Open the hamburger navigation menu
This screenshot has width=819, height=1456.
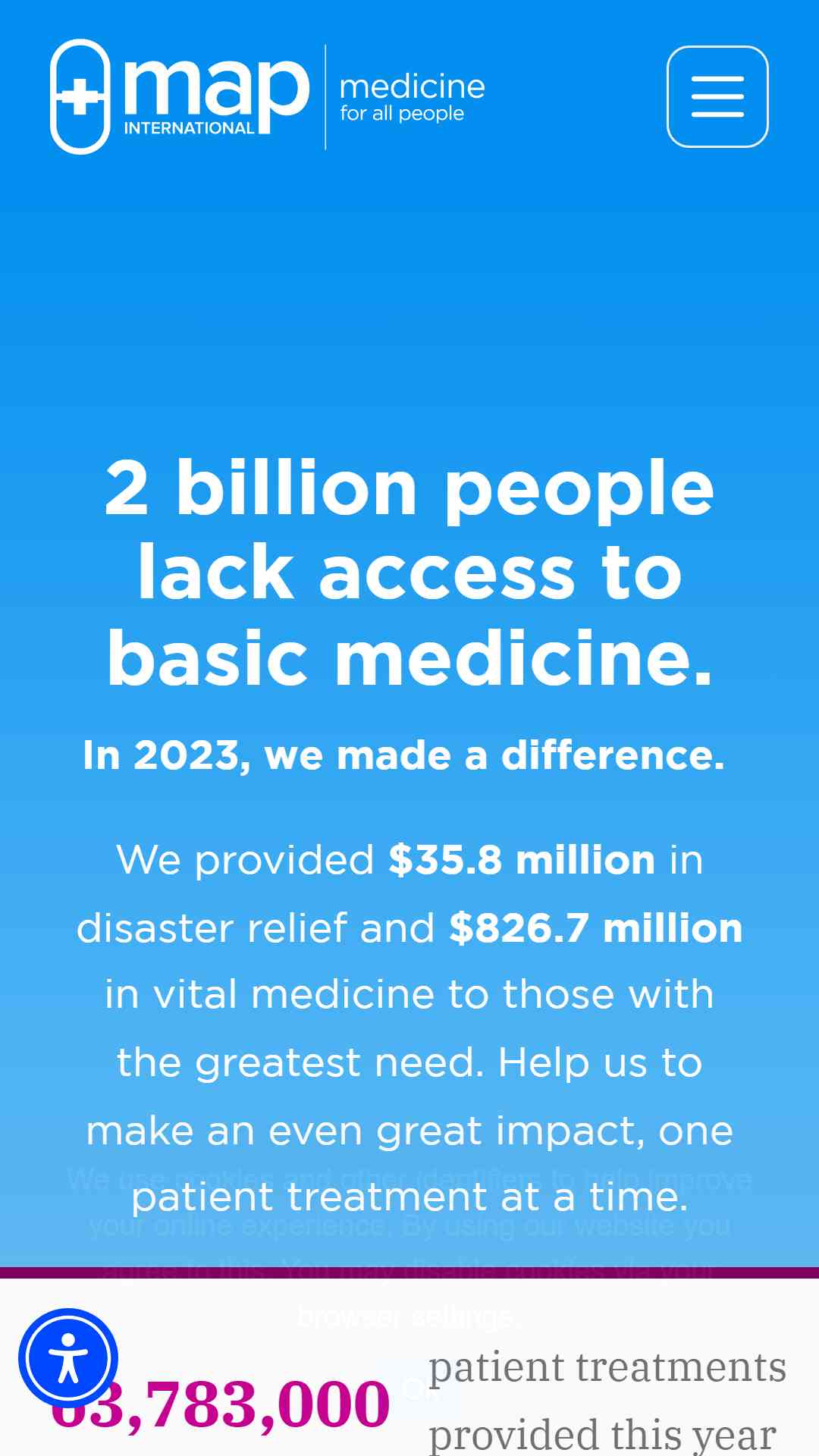pyautogui.click(x=717, y=96)
